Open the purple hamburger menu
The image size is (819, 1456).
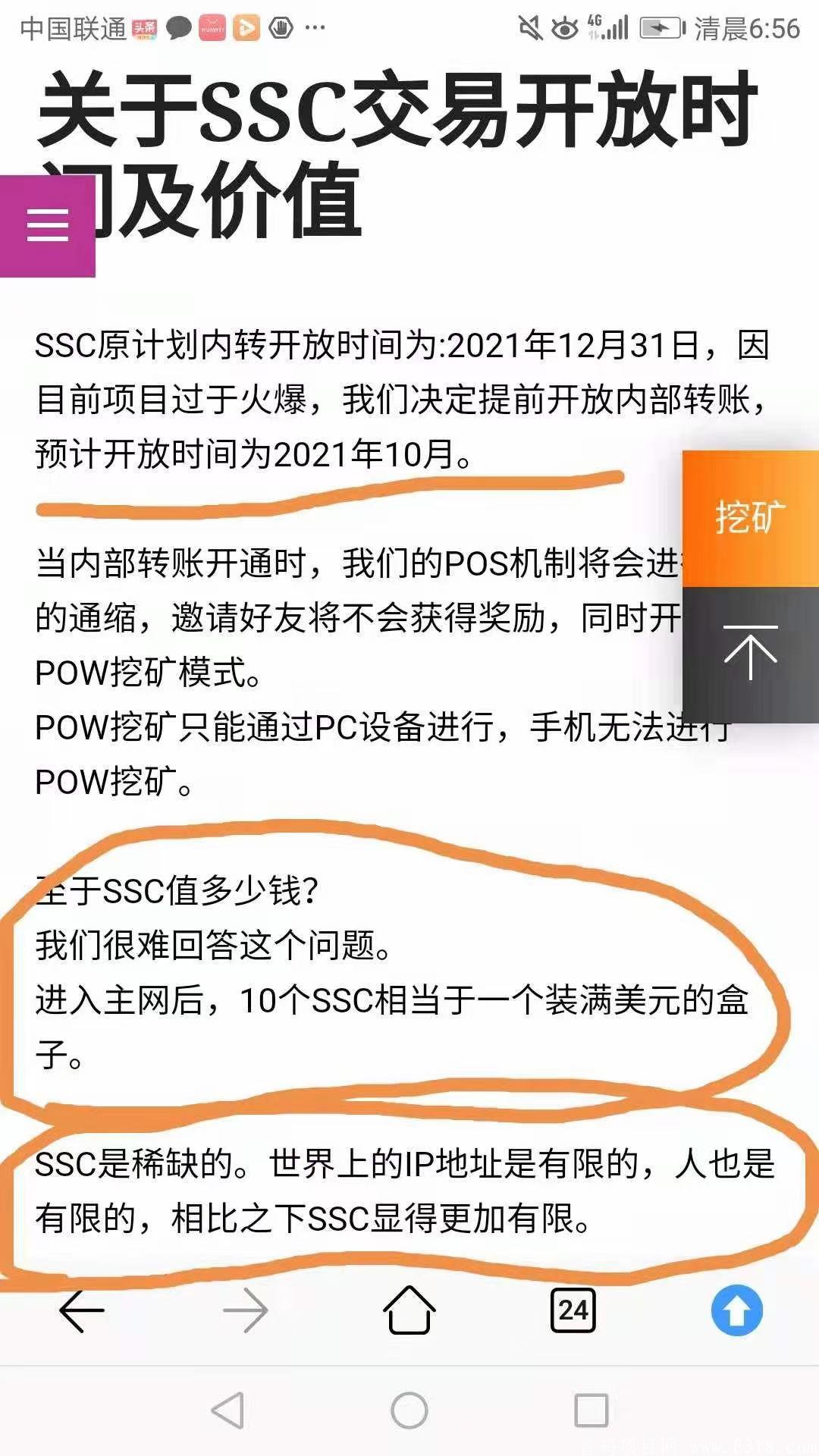pos(47,226)
